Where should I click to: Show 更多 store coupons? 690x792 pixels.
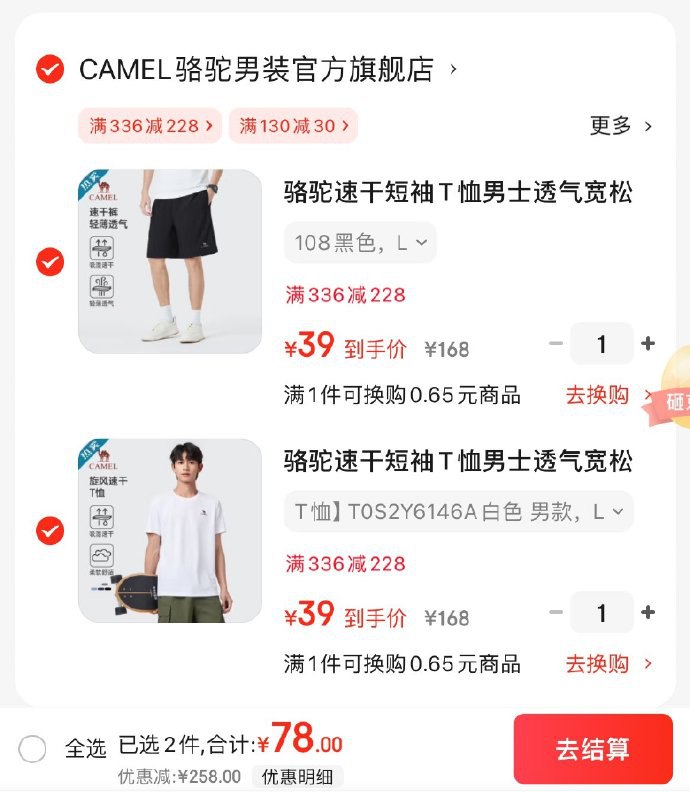point(620,126)
